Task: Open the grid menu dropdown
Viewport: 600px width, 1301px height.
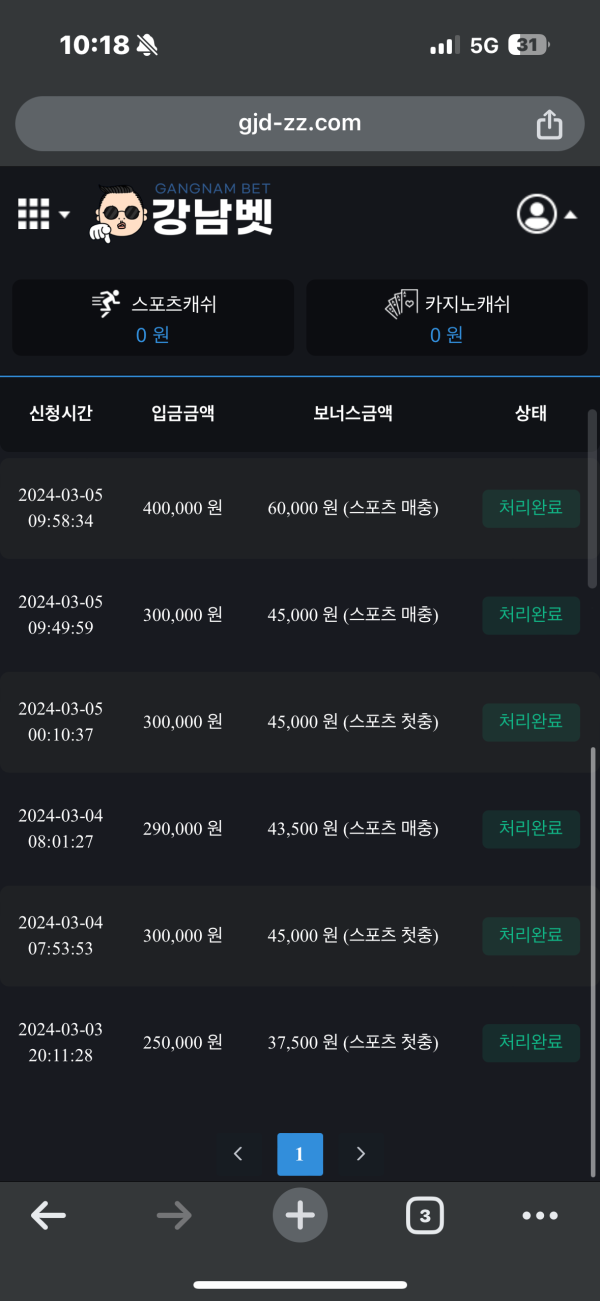Action: coord(43,214)
